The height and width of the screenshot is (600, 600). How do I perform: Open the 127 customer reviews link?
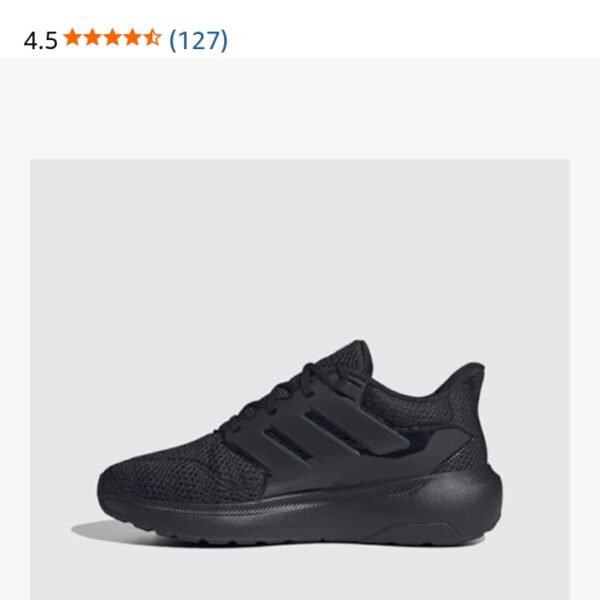pos(198,40)
